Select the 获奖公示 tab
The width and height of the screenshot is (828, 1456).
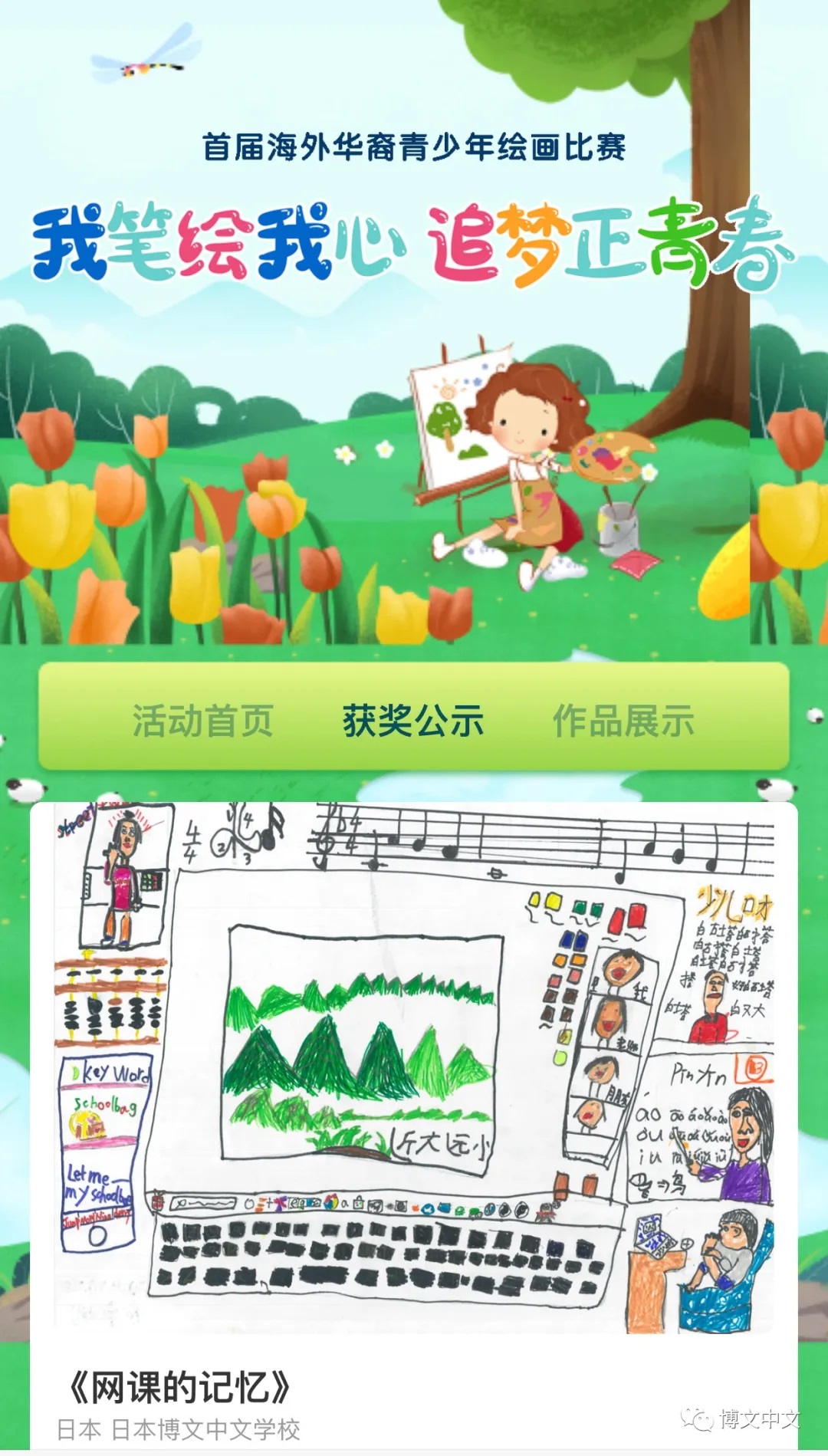point(413,721)
